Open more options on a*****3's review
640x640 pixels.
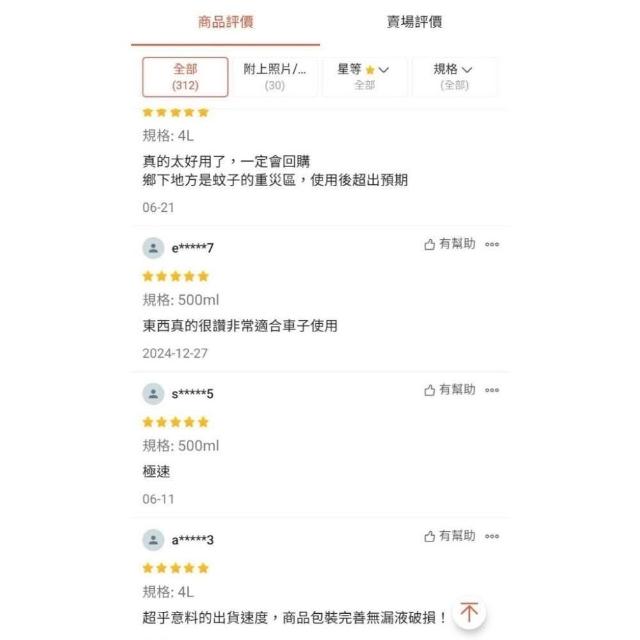pos(492,536)
